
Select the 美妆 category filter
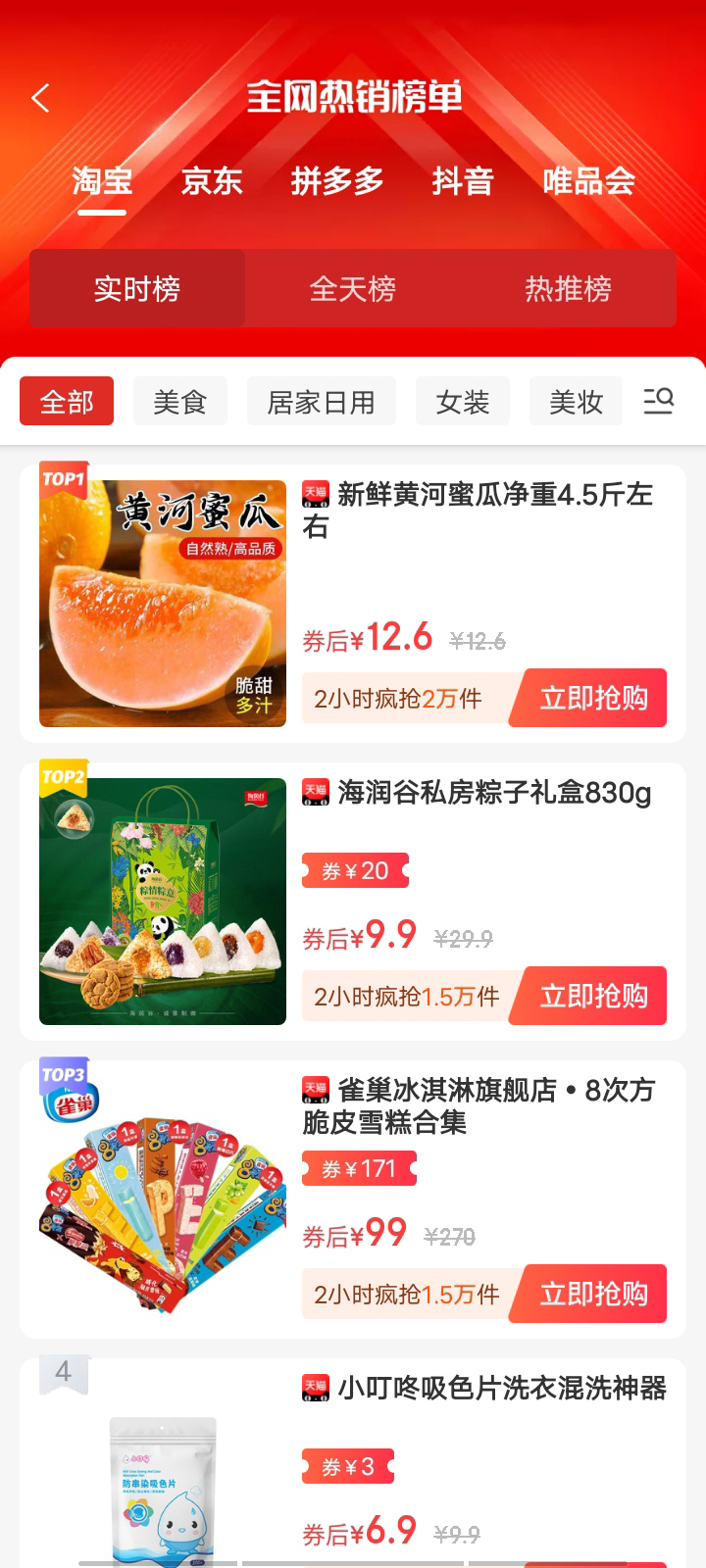pos(575,401)
